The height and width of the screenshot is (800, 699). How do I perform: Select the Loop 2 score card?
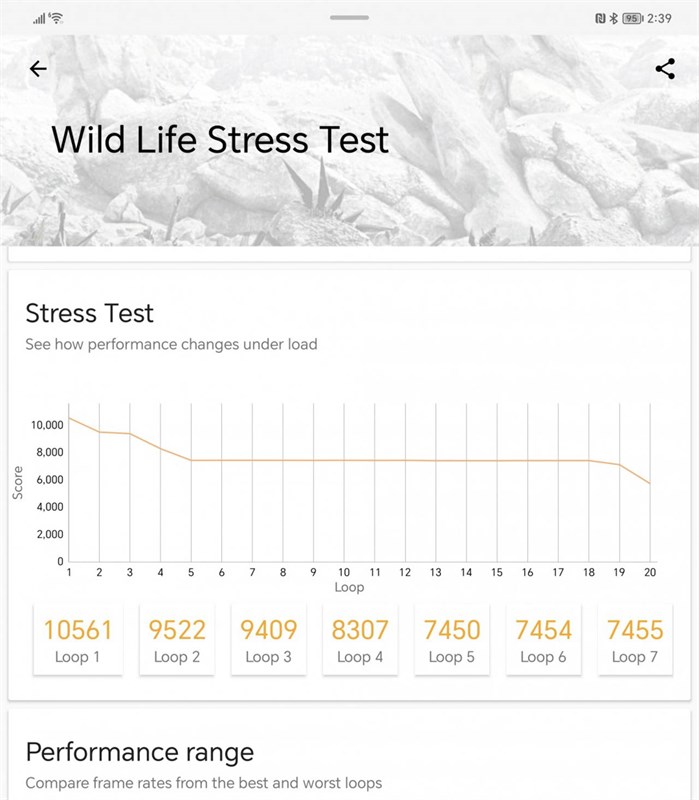177,640
